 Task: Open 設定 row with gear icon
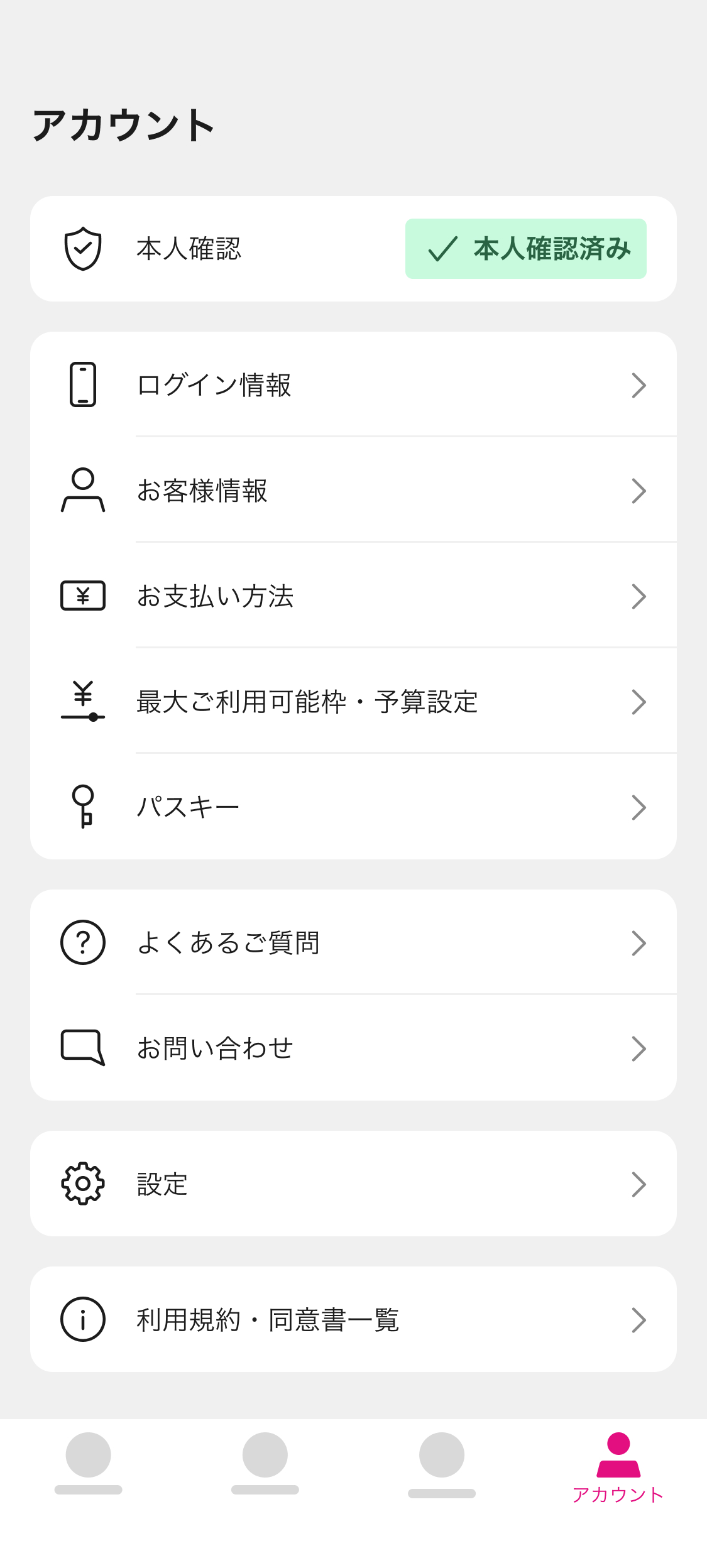coord(353,1184)
